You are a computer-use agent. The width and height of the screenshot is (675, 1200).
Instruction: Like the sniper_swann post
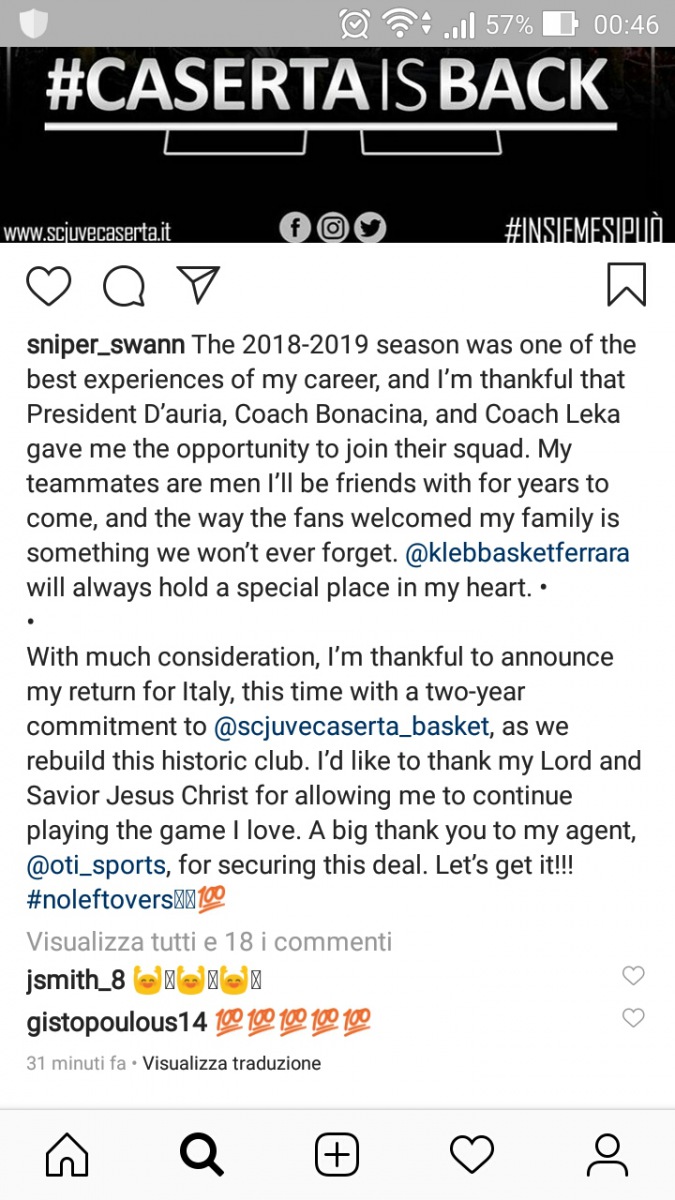(x=48, y=286)
